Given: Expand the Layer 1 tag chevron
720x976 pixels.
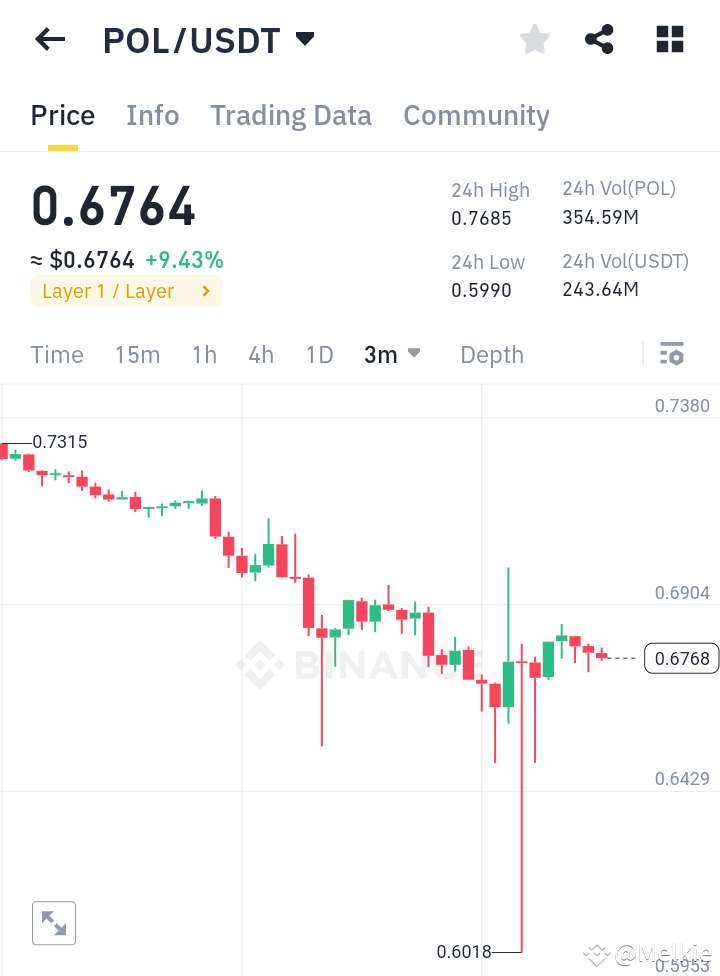Looking at the screenshot, I should pyautogui.click(x=206, y=291).
